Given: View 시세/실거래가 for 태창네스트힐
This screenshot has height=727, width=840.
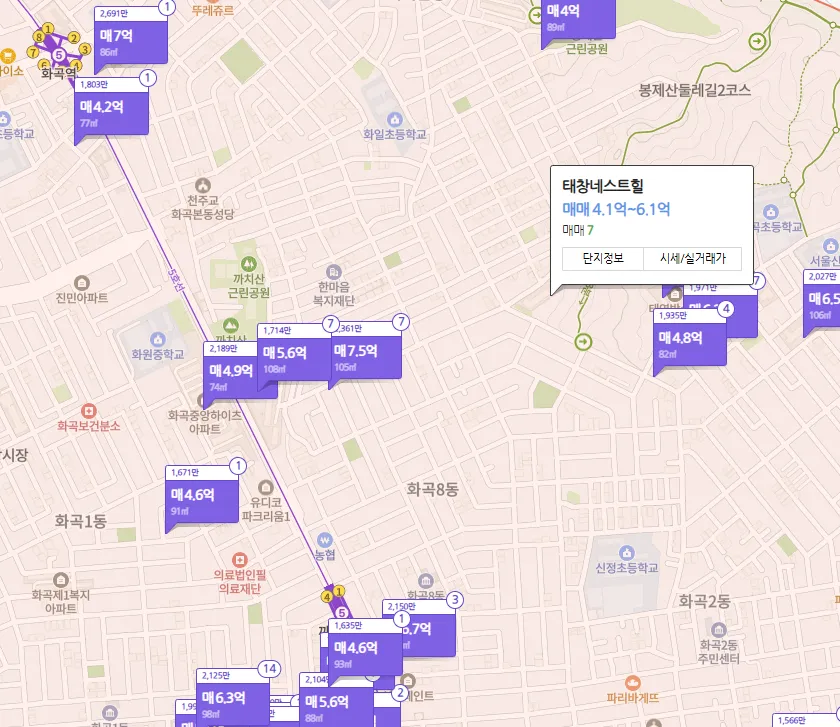Looking at the screenshot, I should click(692, 258).
